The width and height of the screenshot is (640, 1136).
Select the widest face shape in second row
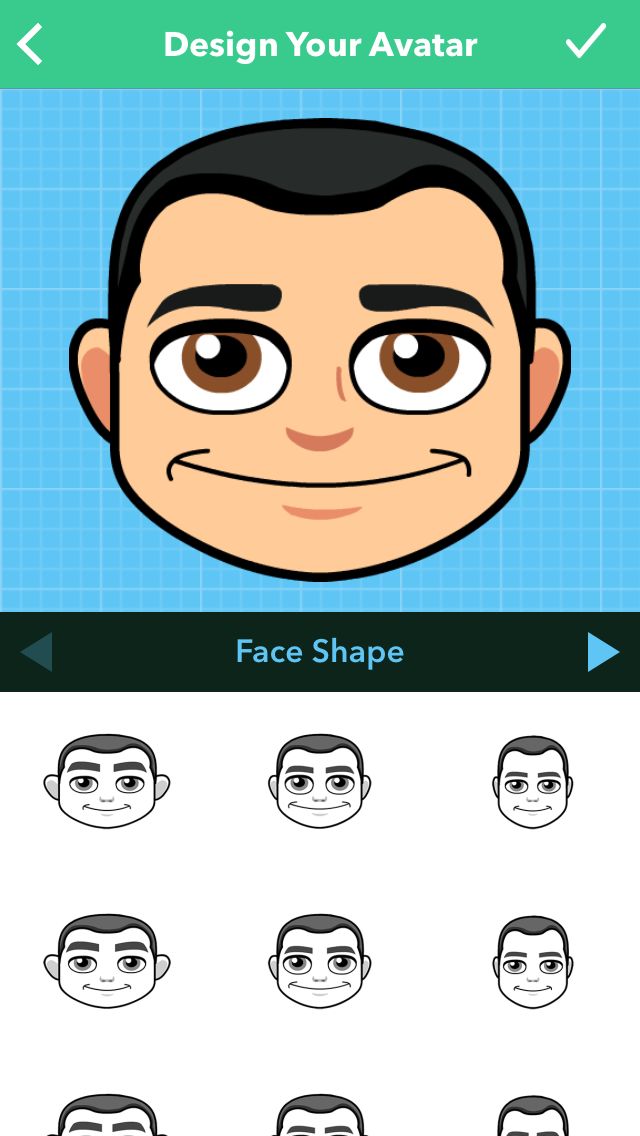point(107,961)
